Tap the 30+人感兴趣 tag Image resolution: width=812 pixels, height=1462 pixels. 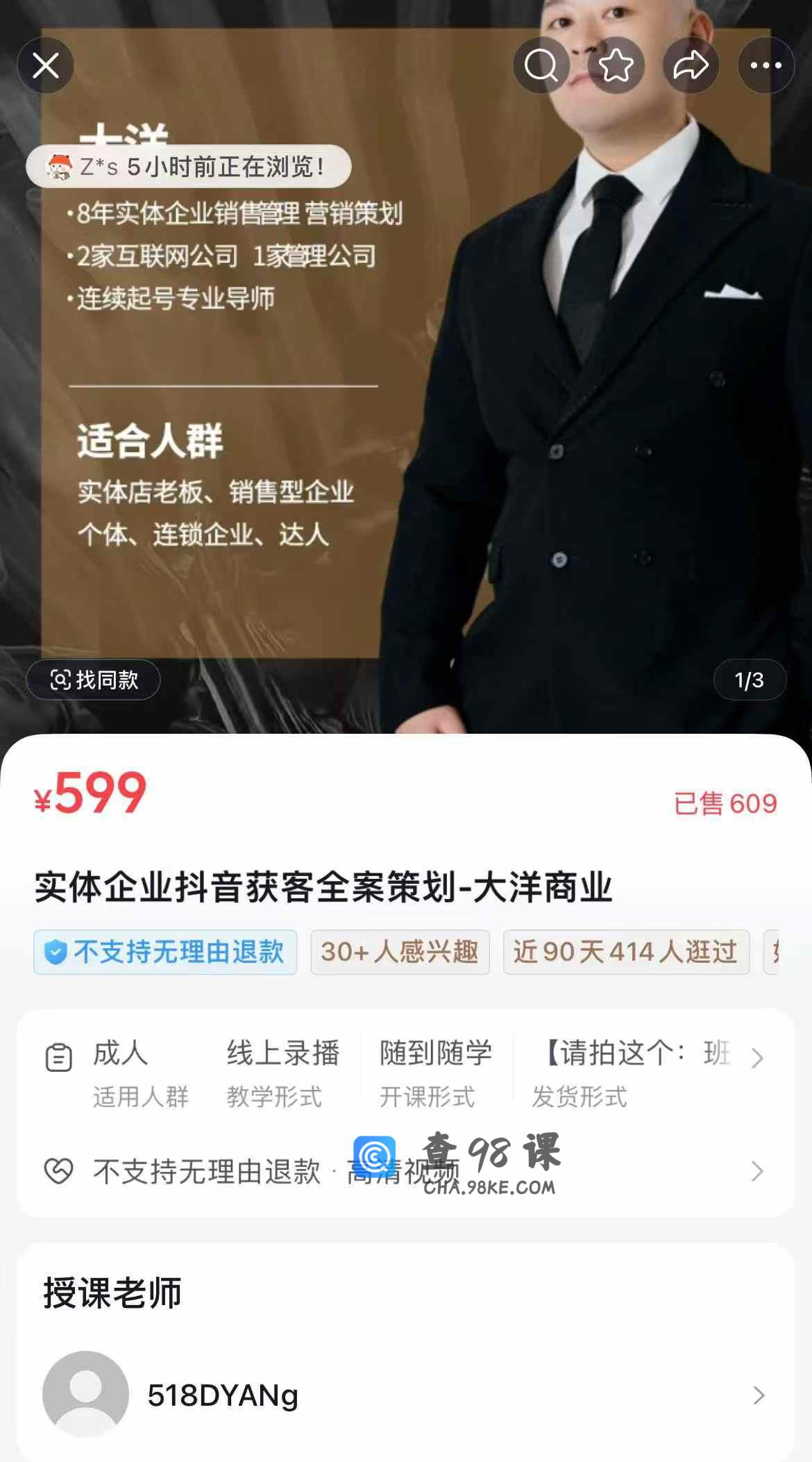coord(400,952)
